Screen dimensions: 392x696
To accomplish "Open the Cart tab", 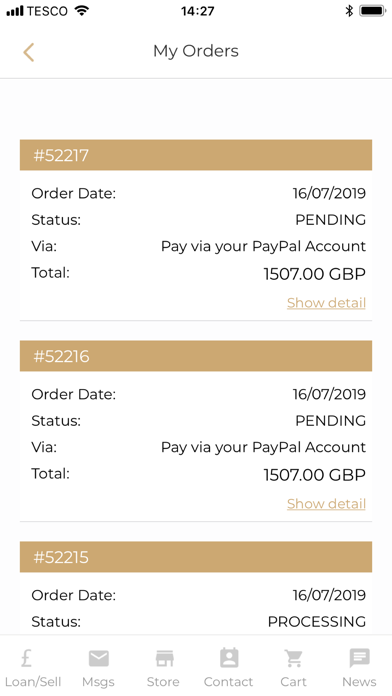I will click(293, 667).
